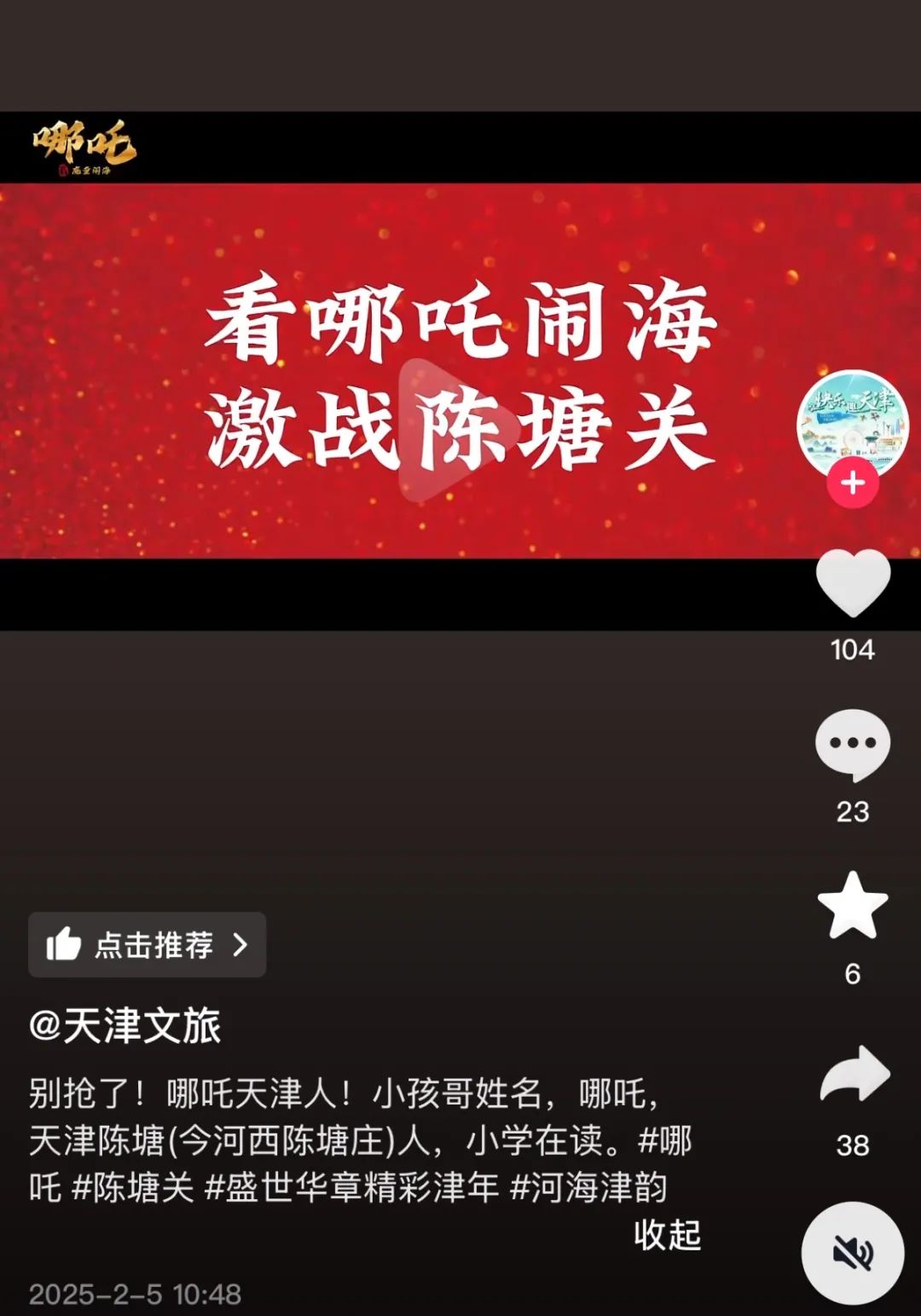This screenshot has width=921, height=1316.
Task: Like this video with the heart icon
Action: [852, 583]
